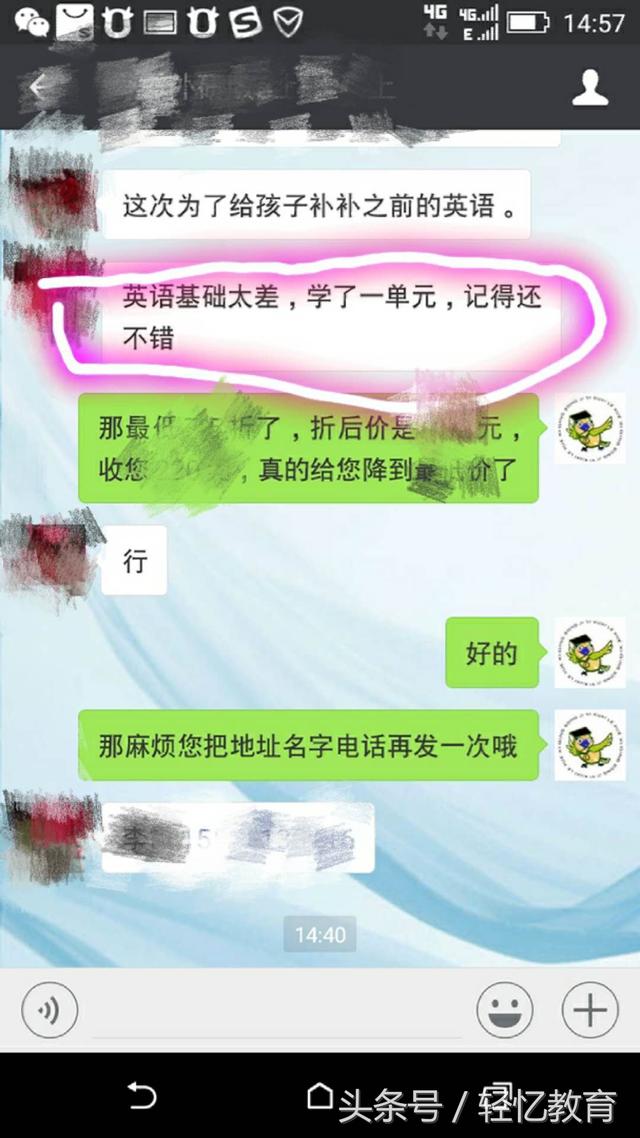Tap the system back button
The height and width of the screenshot is (1138, 640).
pyautogui.click(x=143, y=1097)
